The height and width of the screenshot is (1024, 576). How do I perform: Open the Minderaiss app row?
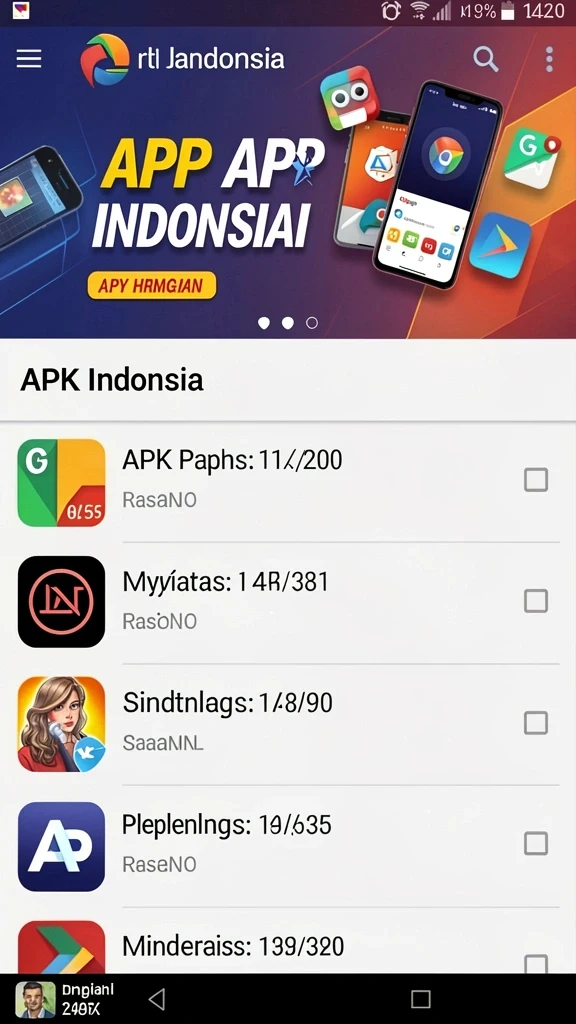tap(288, 940)
